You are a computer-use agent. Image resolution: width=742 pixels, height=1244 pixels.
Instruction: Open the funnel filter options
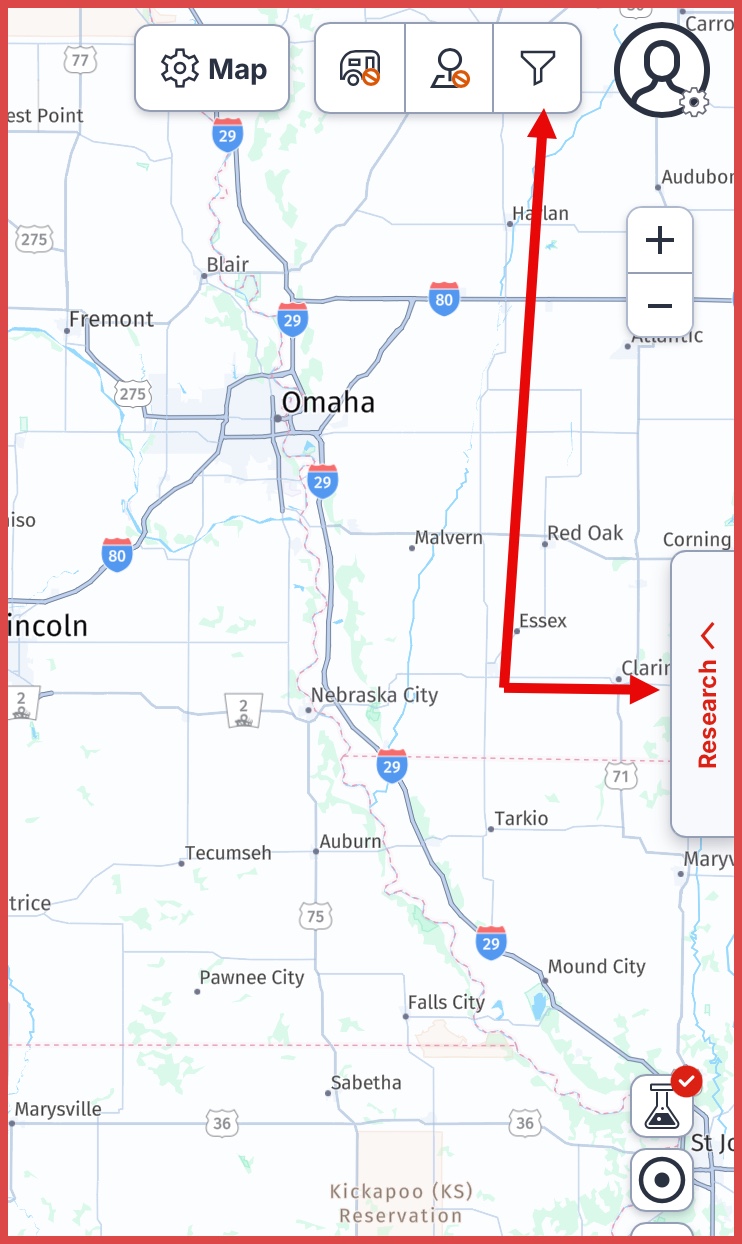coord(537,68)
